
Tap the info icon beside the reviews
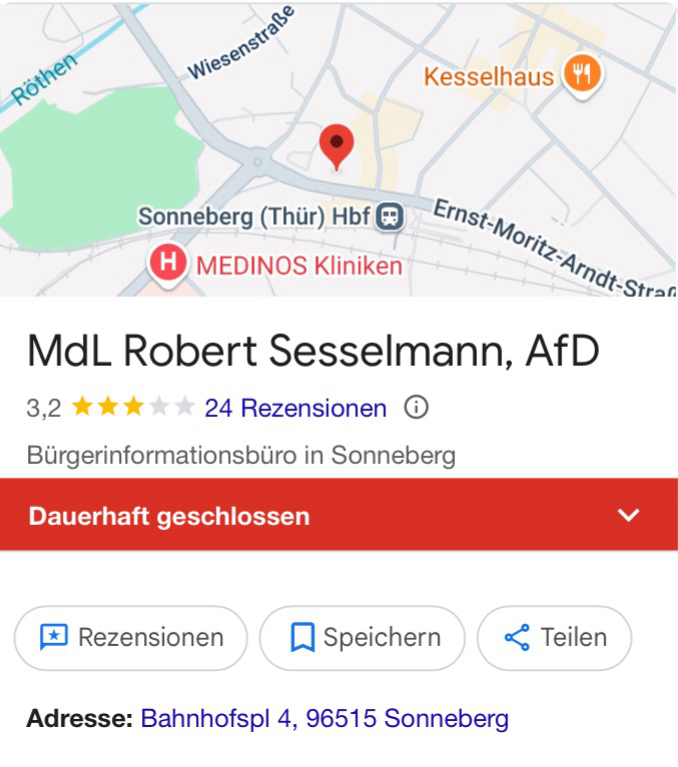coord(416,408)
